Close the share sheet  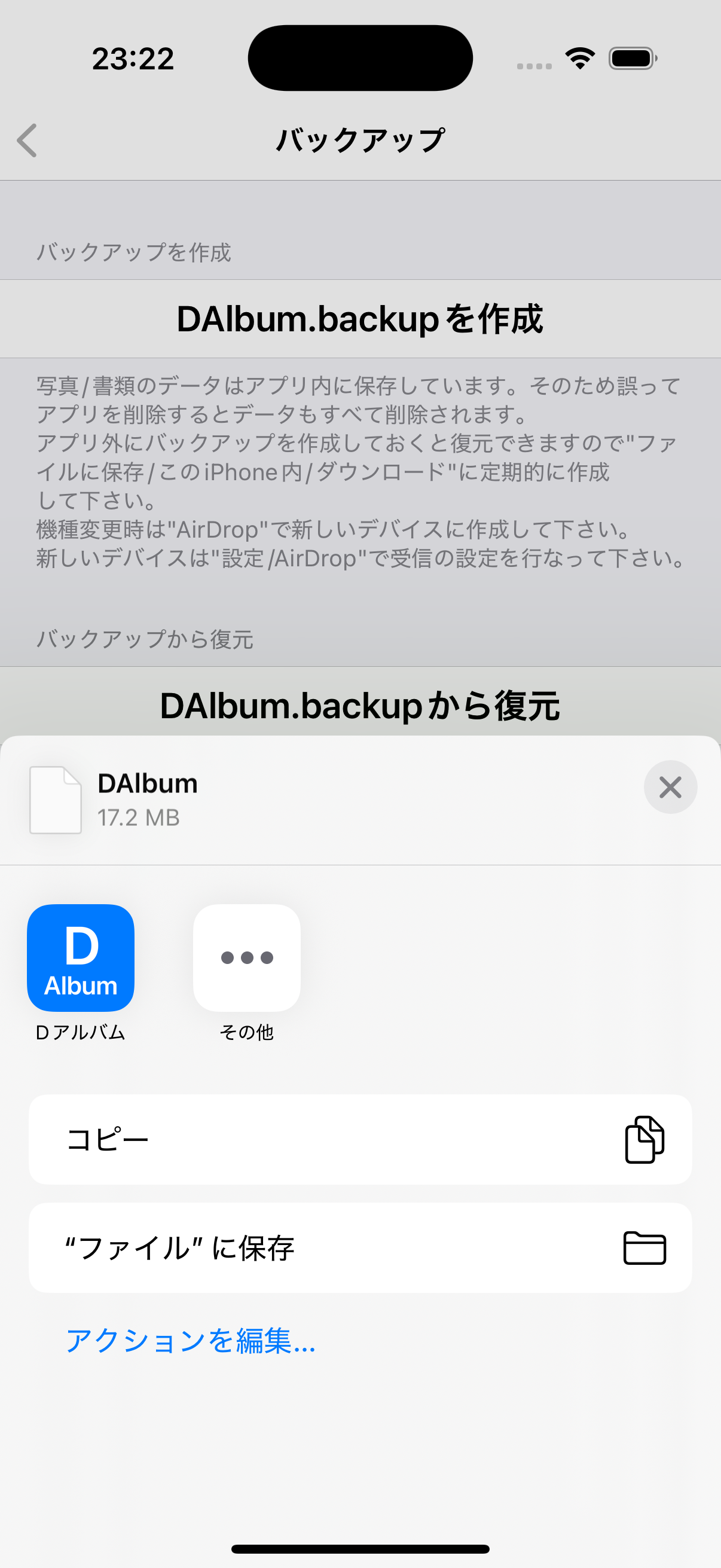pos(670,787)
